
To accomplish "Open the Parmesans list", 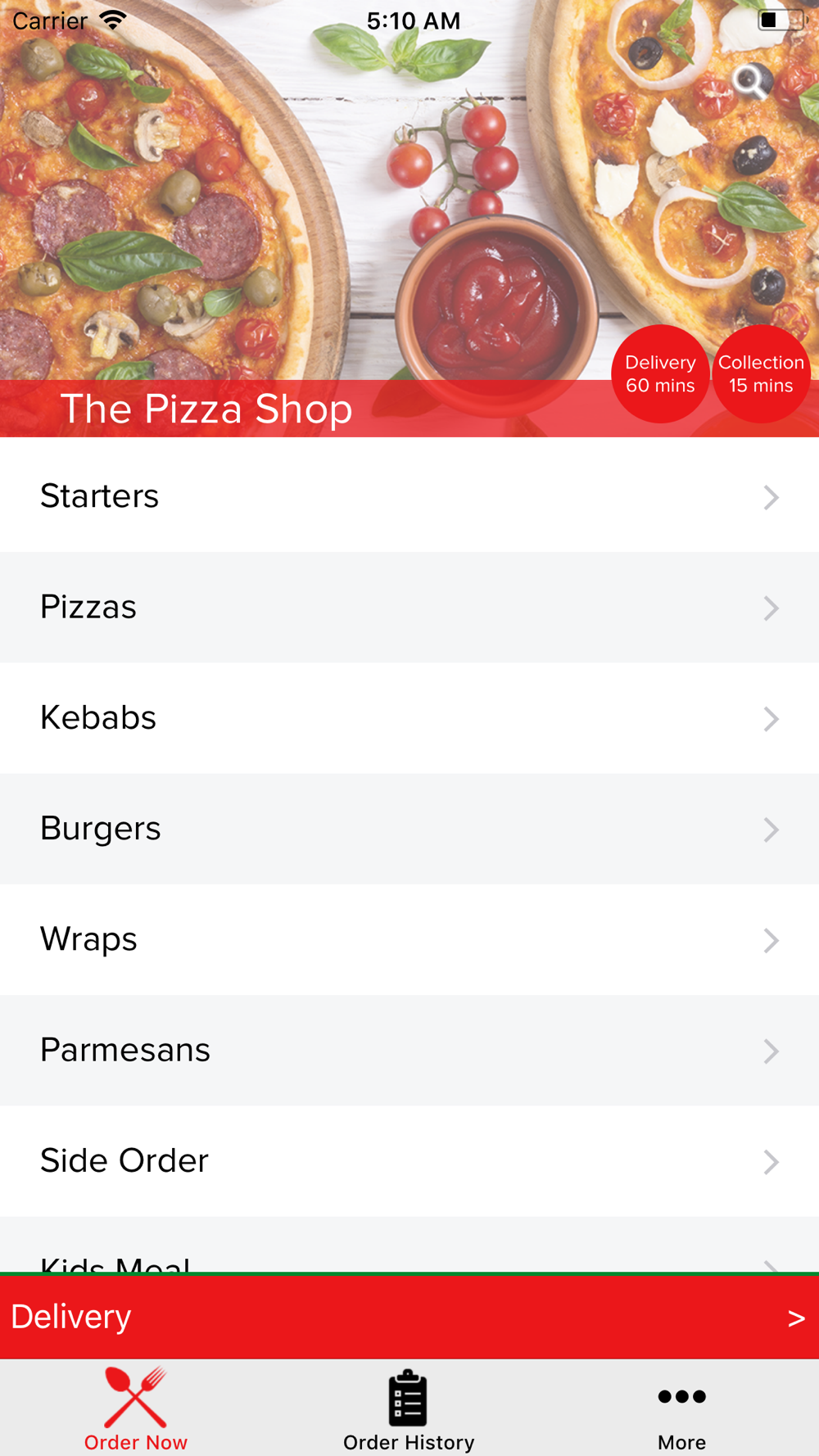I will (409, 1050).
